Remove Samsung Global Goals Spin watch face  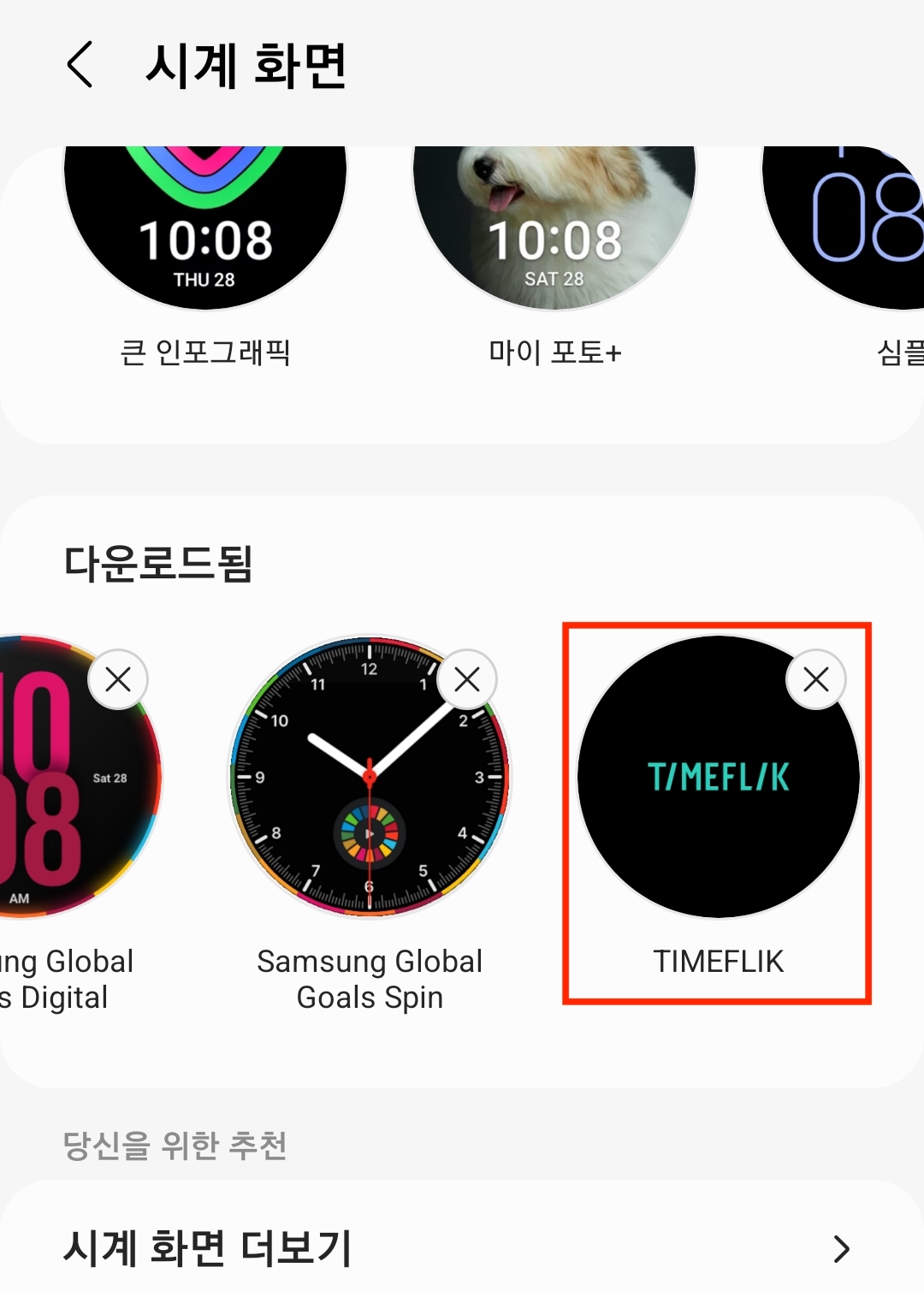coord(467,679)
